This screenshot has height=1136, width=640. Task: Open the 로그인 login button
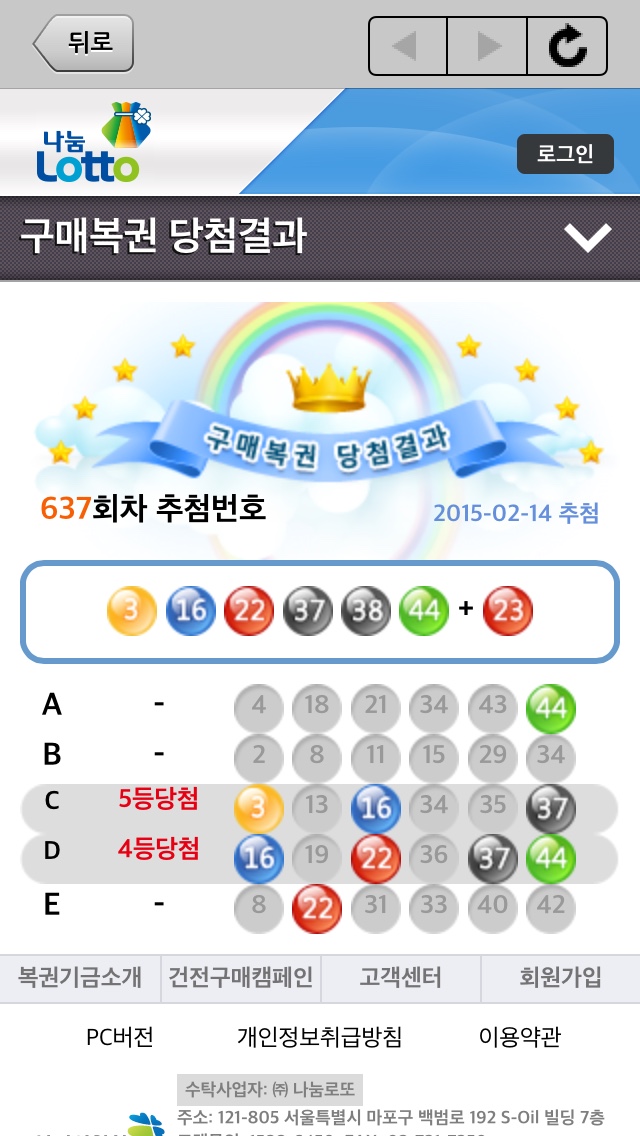[565, 154]
